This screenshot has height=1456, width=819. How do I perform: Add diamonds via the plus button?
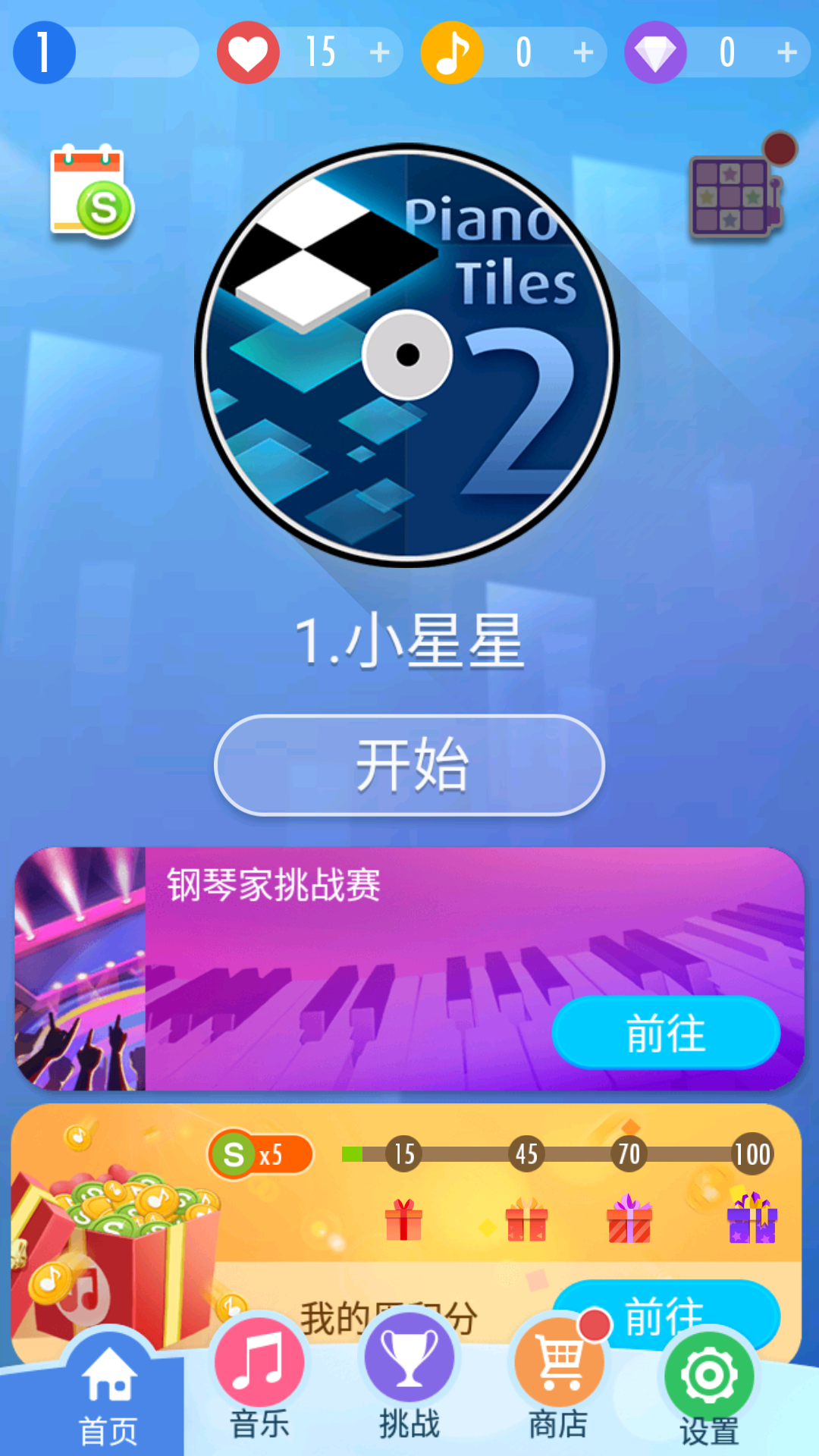(x=786, y=52)
